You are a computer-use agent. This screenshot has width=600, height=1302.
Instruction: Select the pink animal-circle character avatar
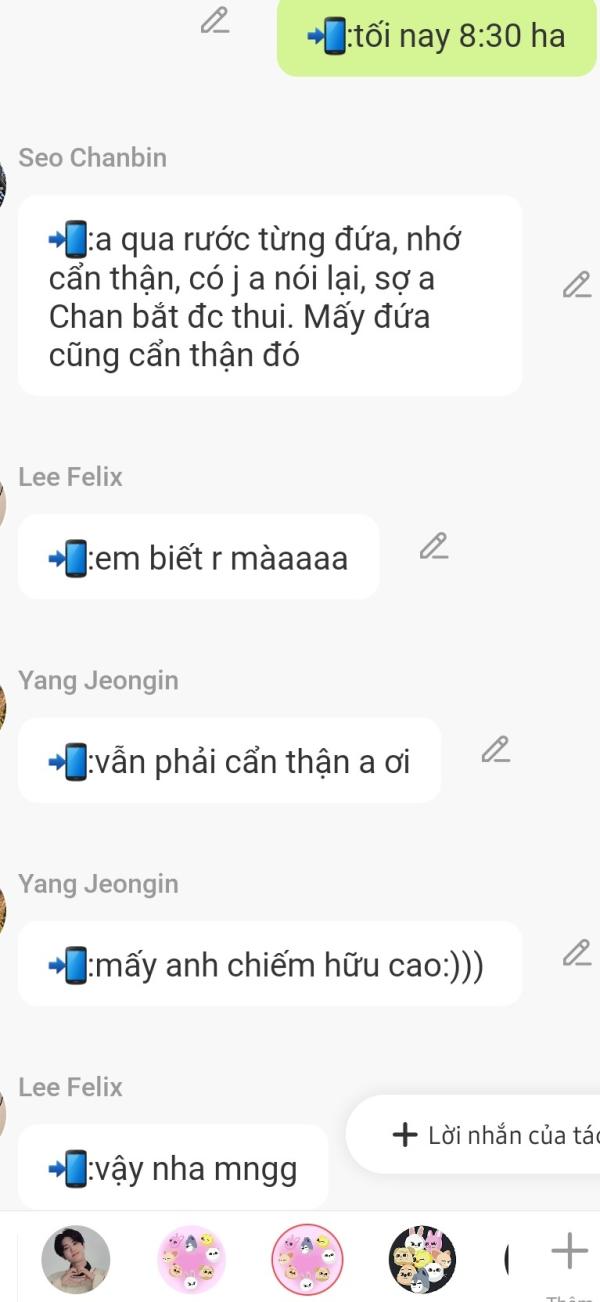point(192,1259)
